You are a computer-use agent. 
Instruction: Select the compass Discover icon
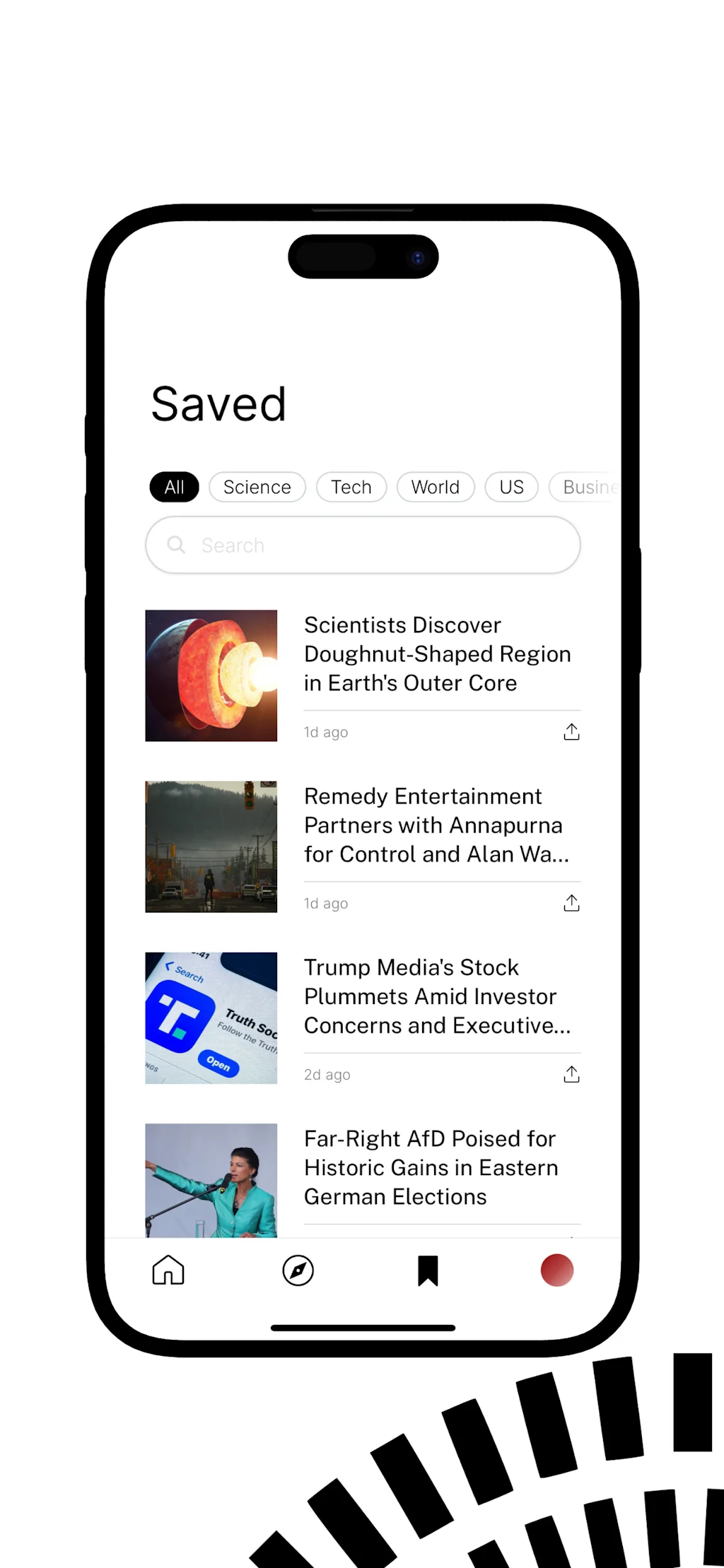click(x=297, y=1270)
